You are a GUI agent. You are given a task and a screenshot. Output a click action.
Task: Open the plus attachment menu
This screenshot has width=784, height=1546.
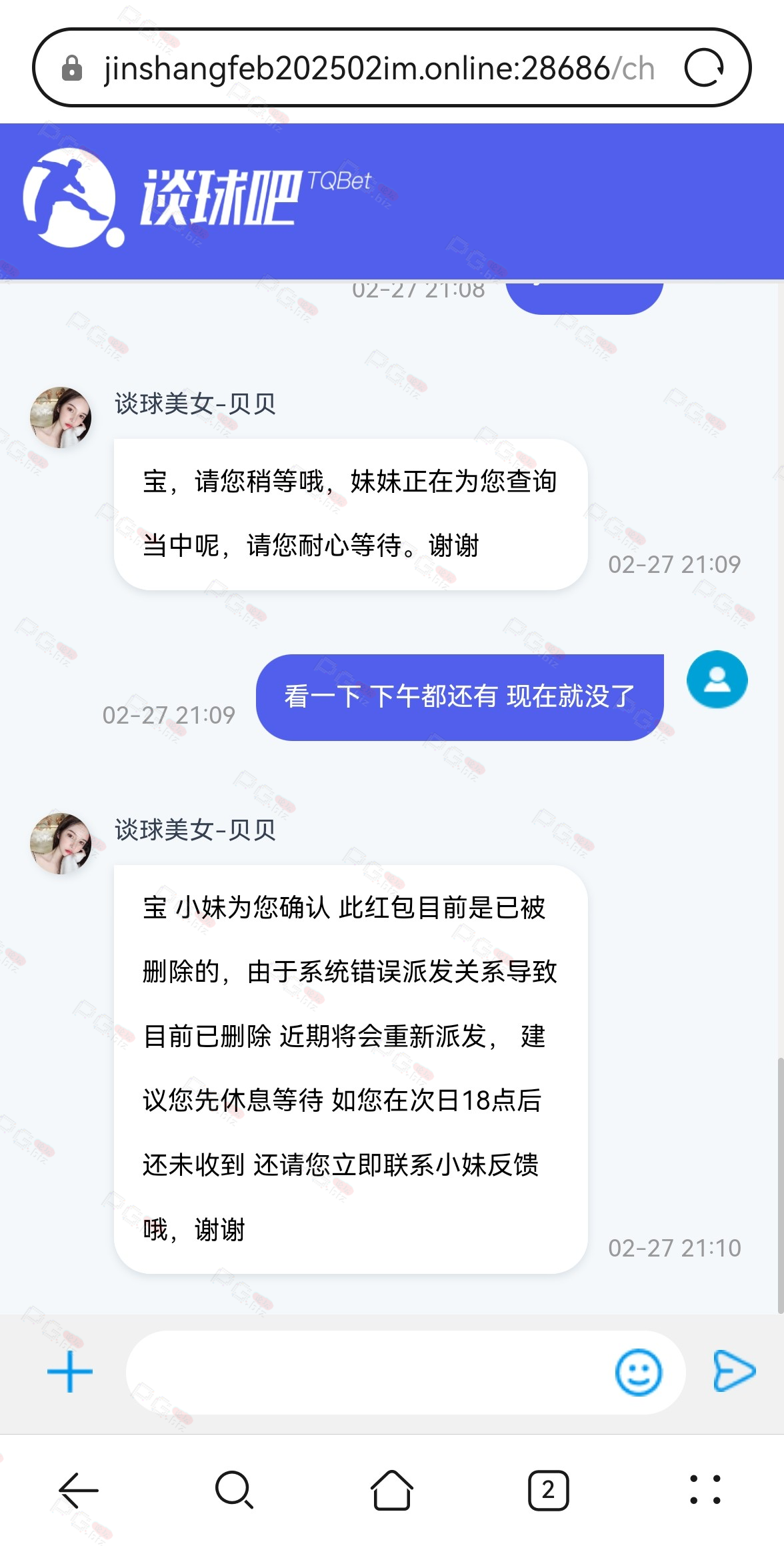70,1372
